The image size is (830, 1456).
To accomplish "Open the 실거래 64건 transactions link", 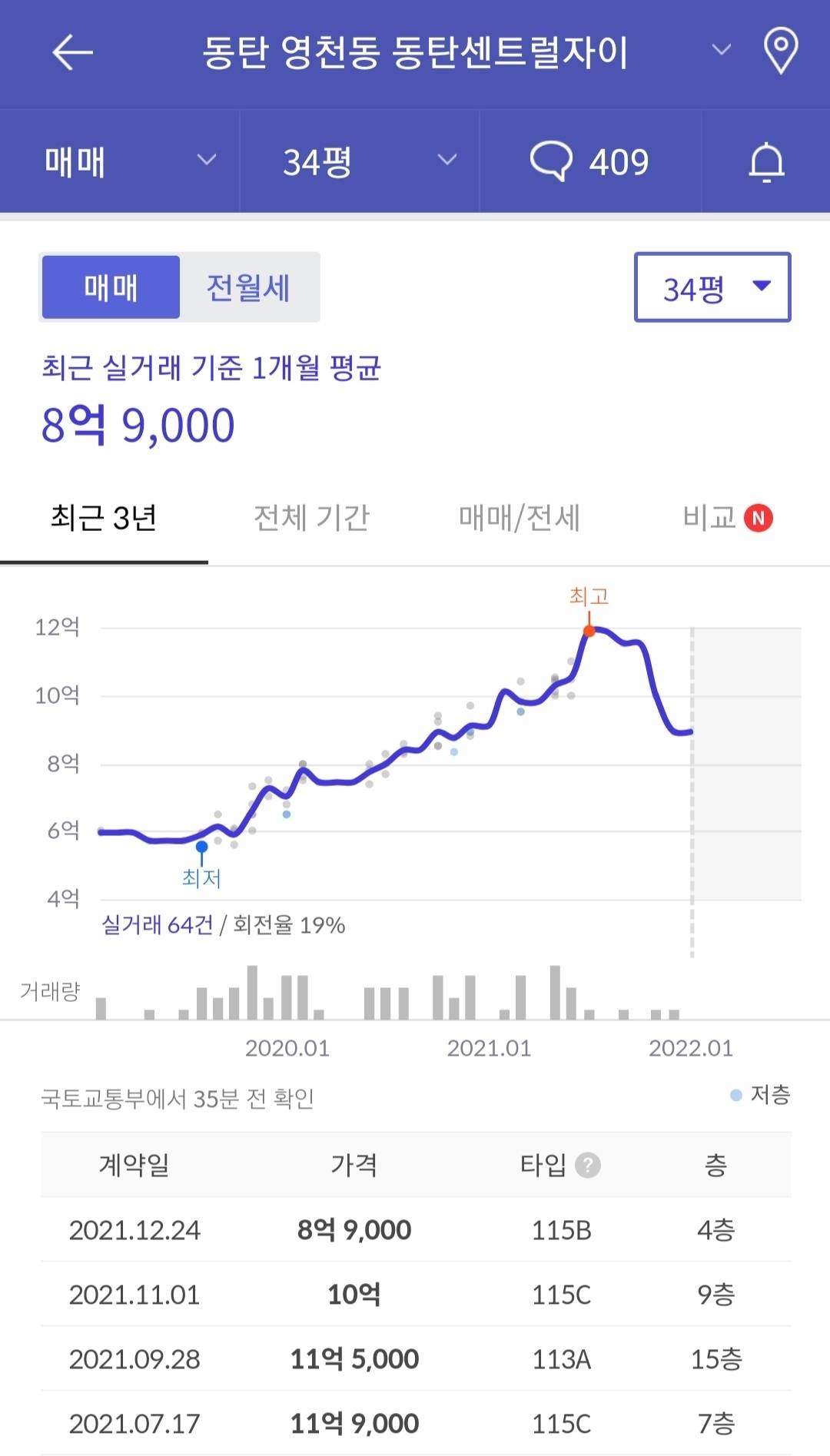I will [x=158, y=925].
